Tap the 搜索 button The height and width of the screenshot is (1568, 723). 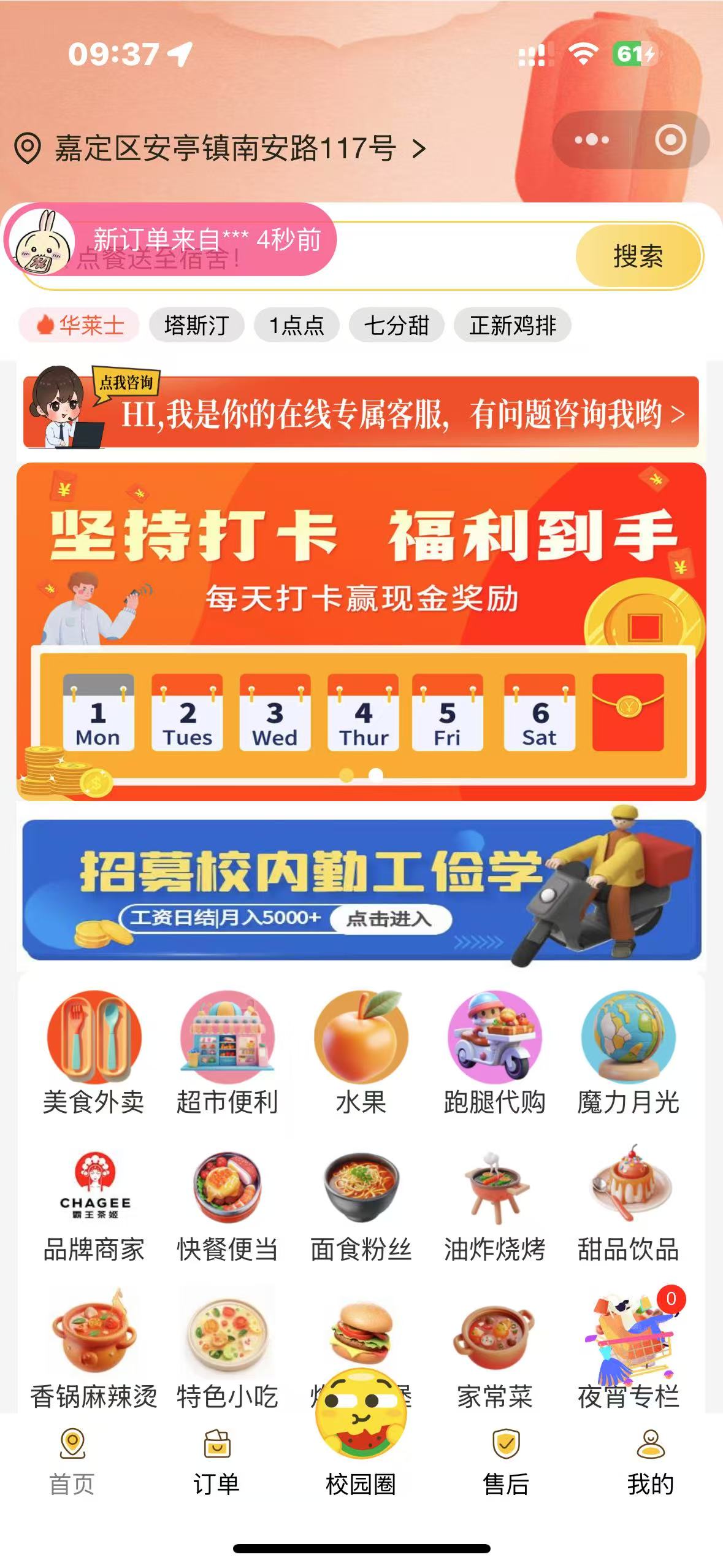(638, 256)
